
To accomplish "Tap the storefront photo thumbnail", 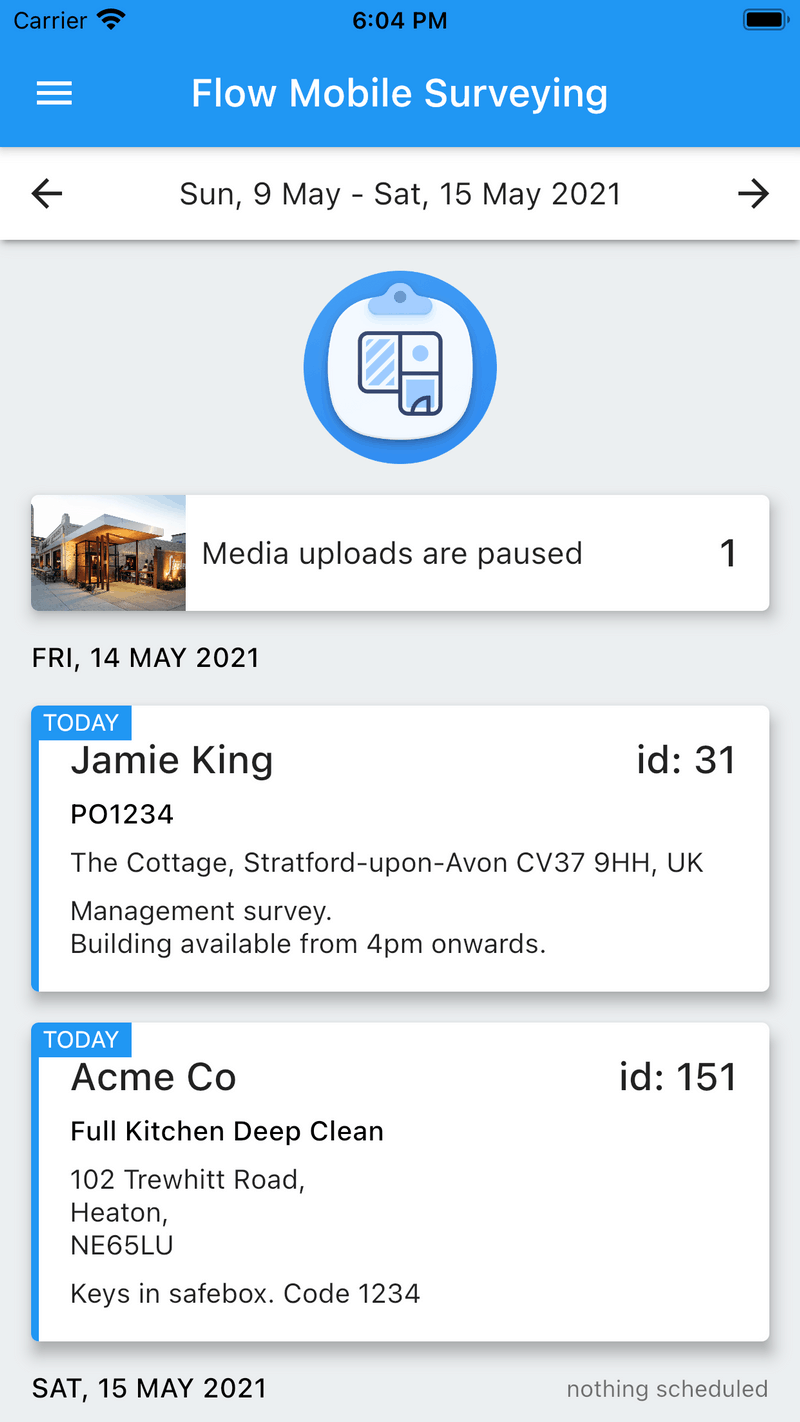I will (108, 553).
